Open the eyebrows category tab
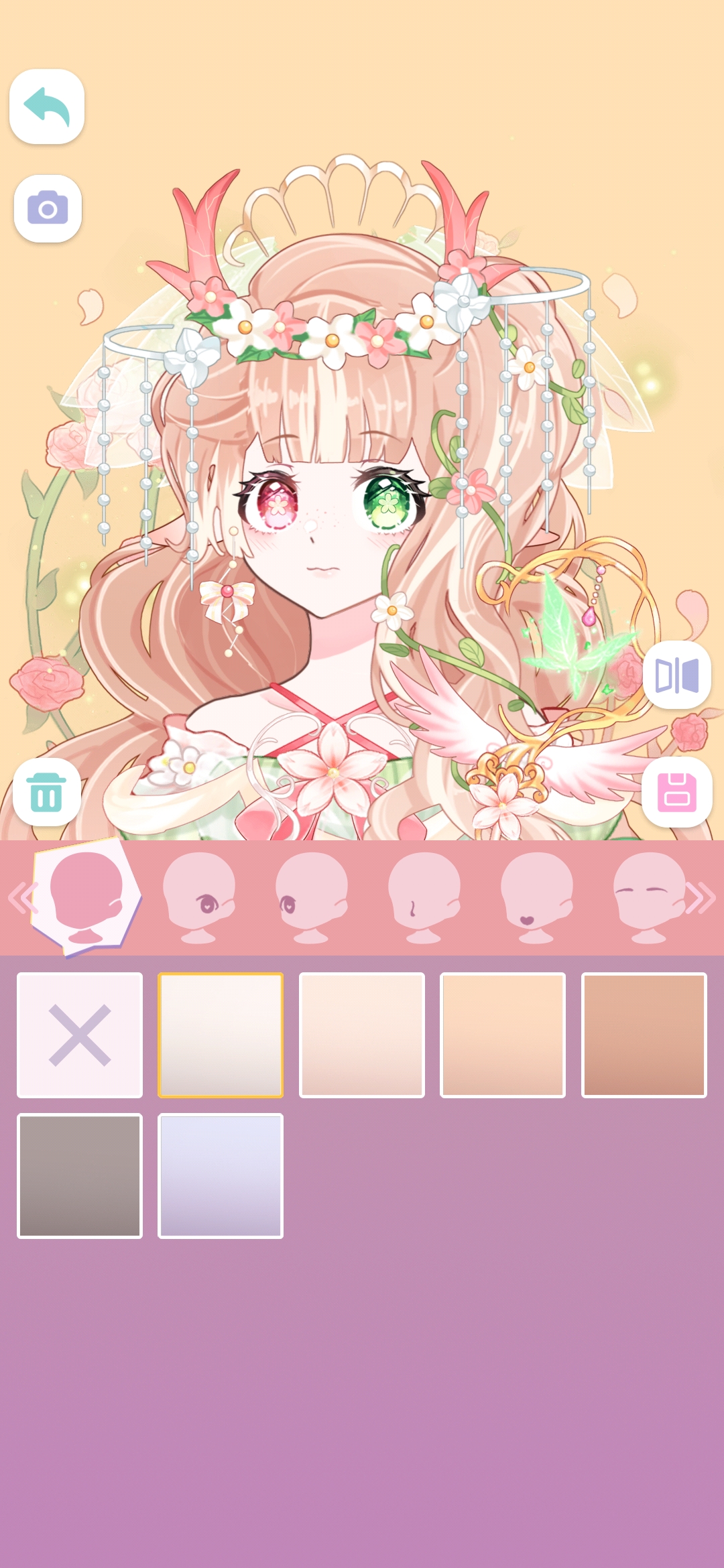 pos(648,897)
